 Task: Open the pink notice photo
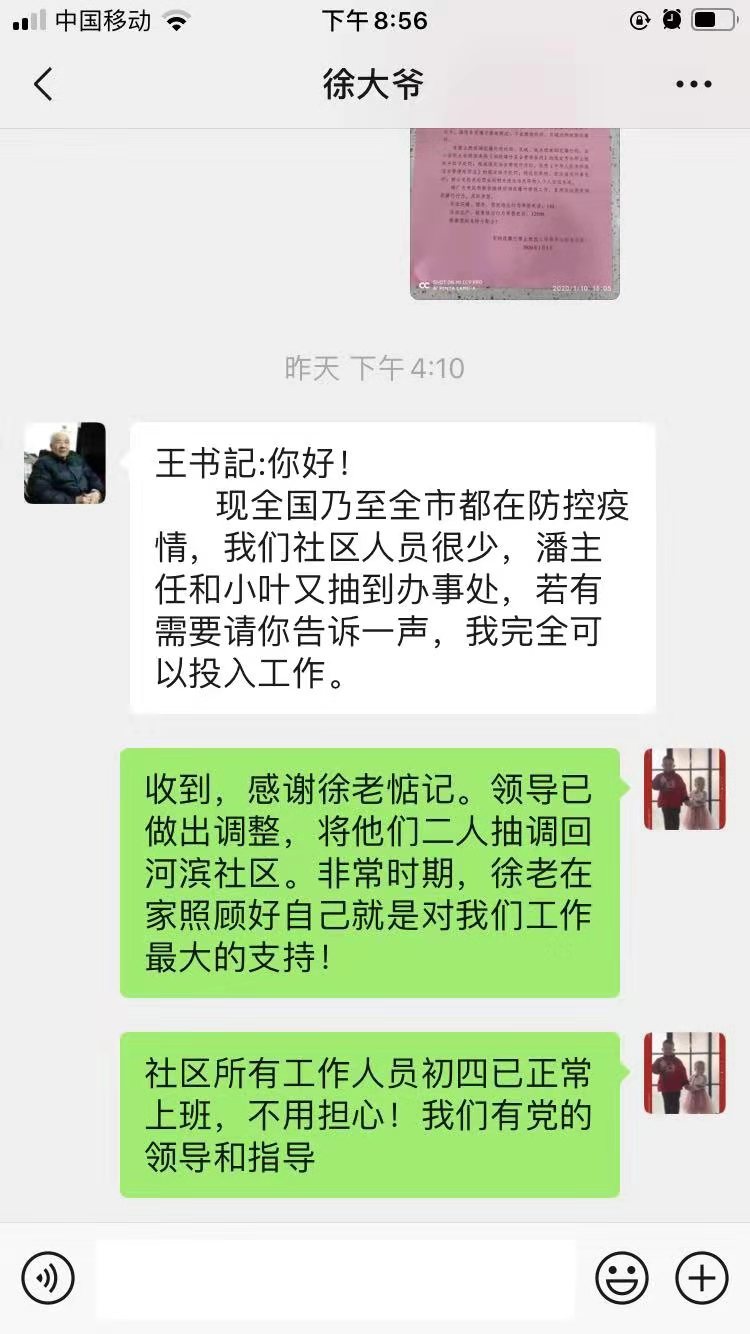pyautogui.click(x=514, y=214)
